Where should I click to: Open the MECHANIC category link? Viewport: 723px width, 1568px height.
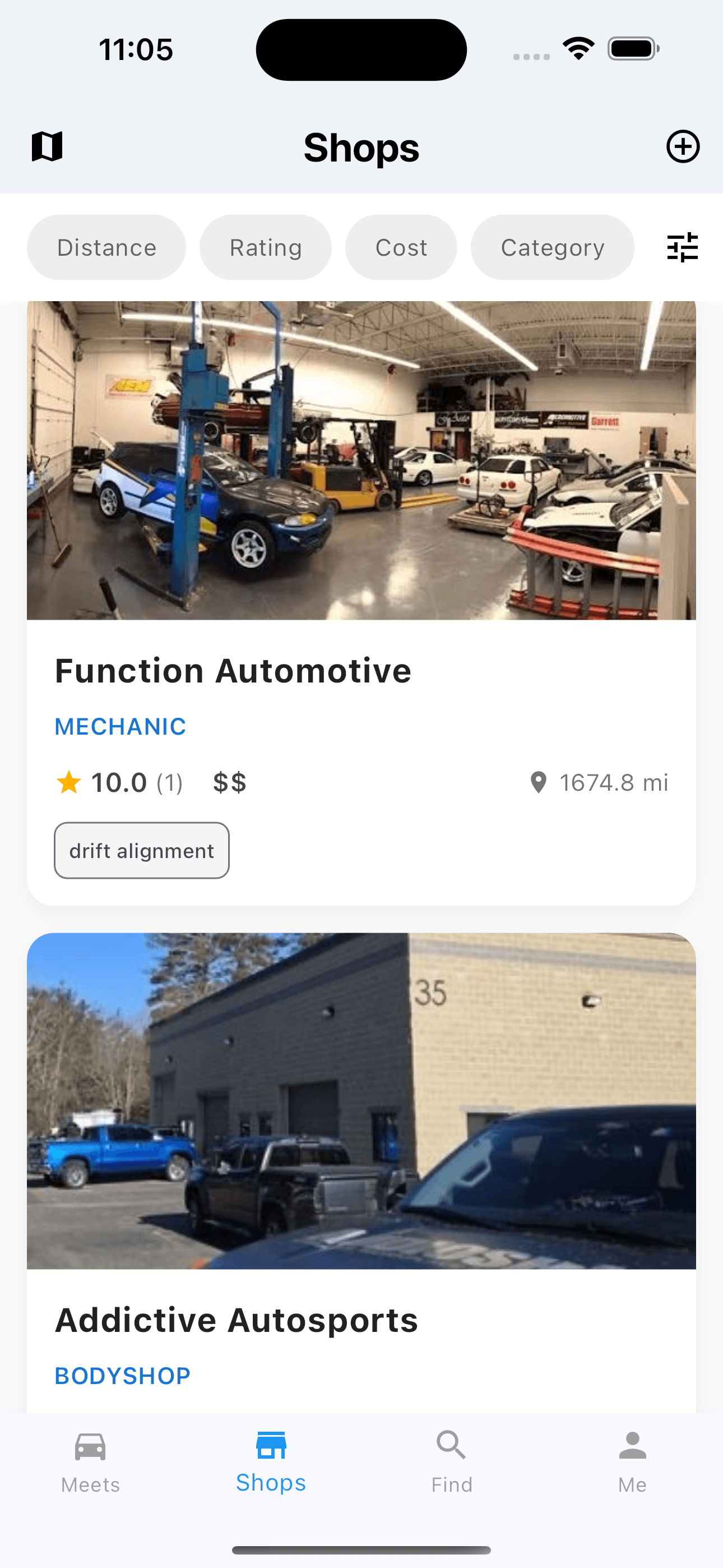pos(120,726)
